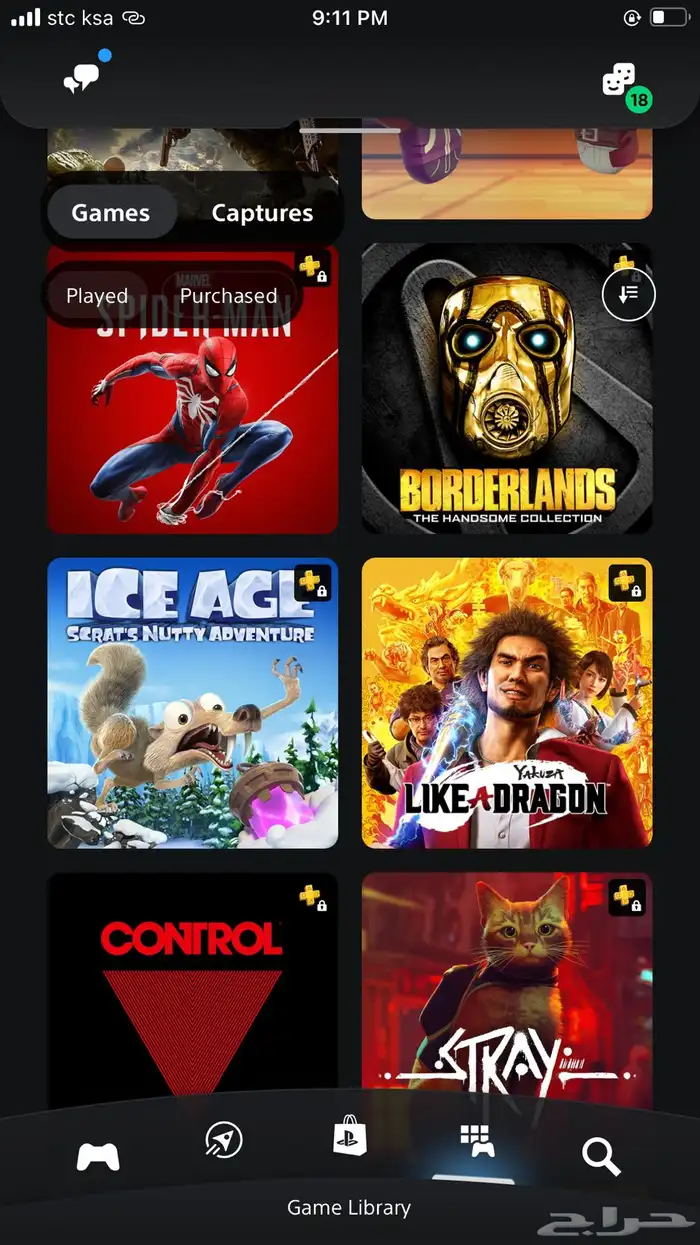Screen dimensions: 700x1245
Task: Open Ice Age Scrat's Nutty Adventure
Action: [192, 703]
